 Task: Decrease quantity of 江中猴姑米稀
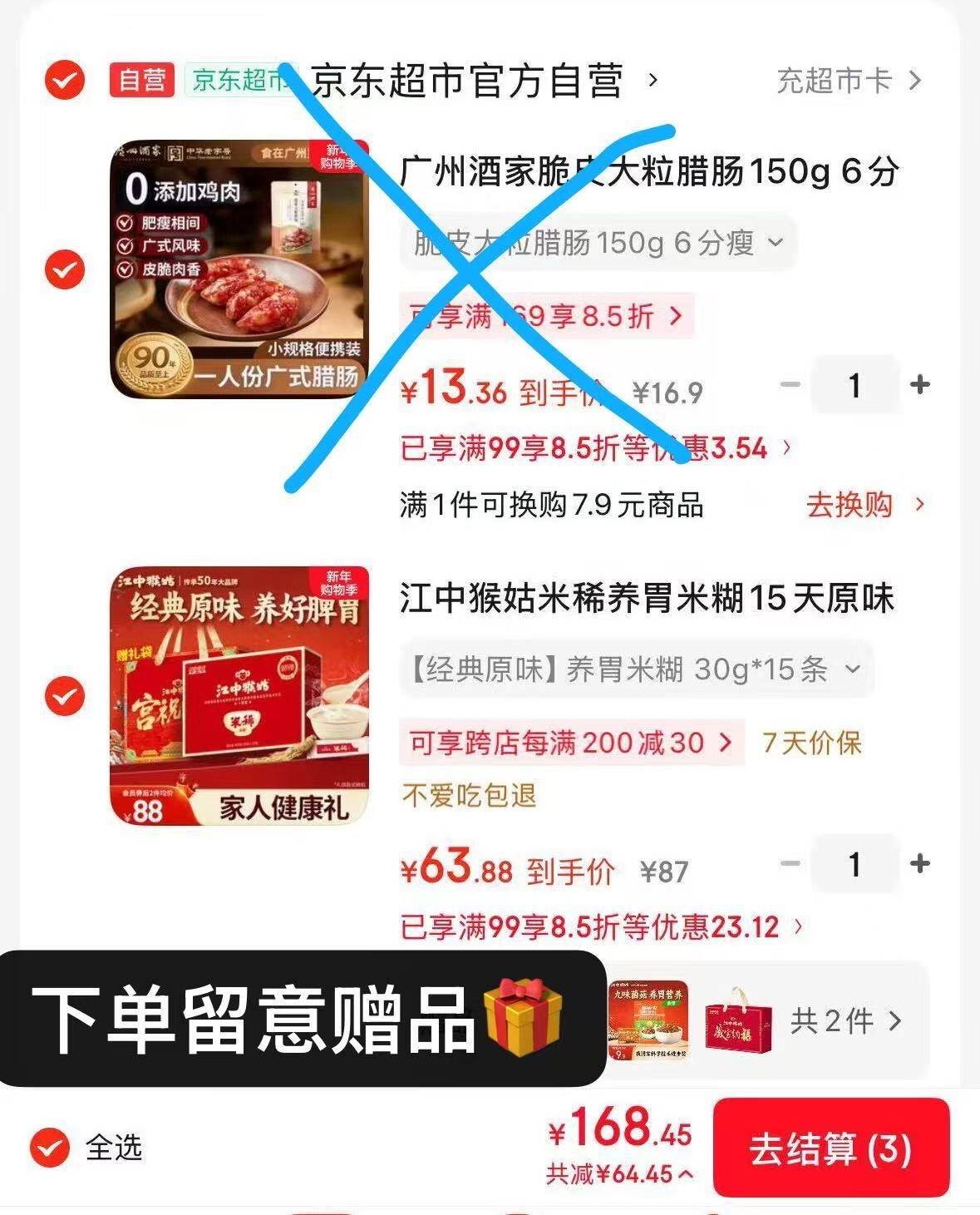click(790, 864)
